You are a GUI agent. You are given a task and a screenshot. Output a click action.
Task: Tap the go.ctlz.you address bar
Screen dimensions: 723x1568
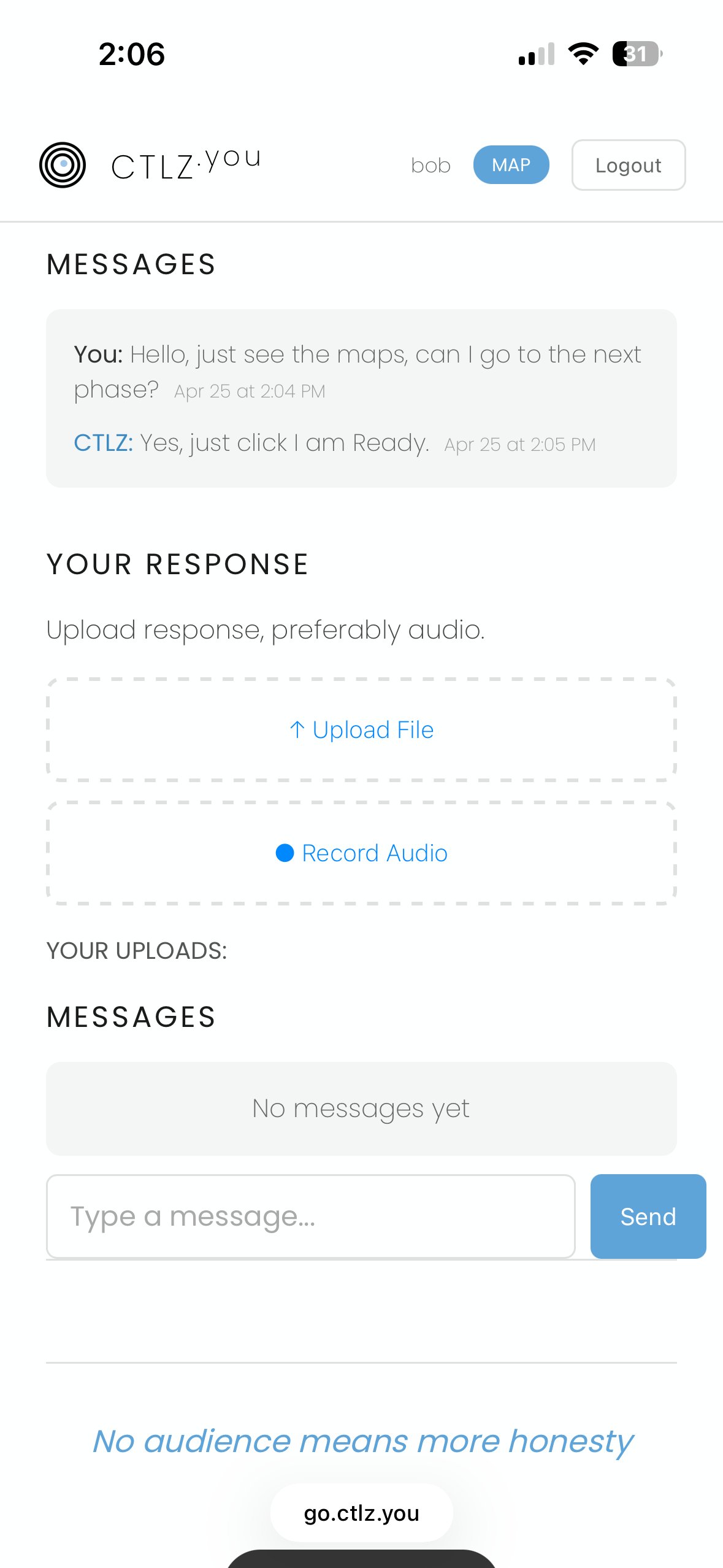pyautogui.click(x=361, y=1513)
